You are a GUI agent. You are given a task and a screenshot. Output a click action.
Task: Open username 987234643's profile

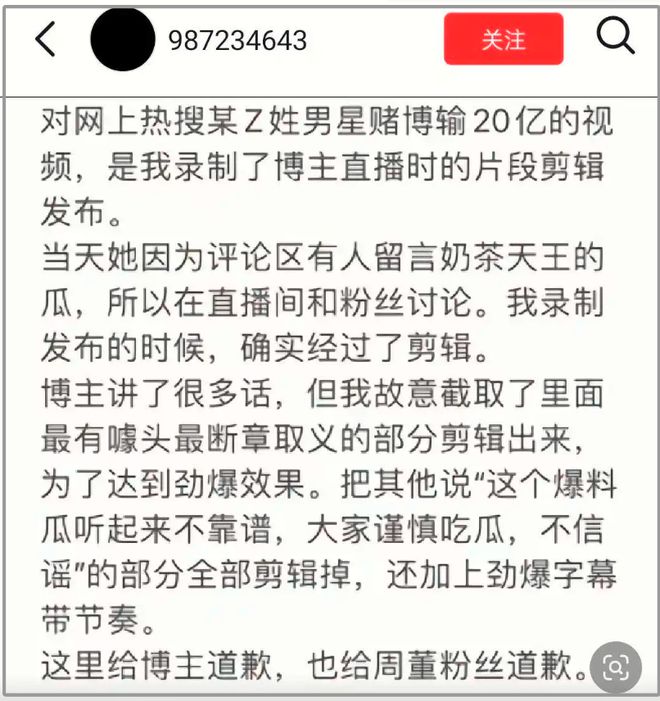(x=237, y=40)
